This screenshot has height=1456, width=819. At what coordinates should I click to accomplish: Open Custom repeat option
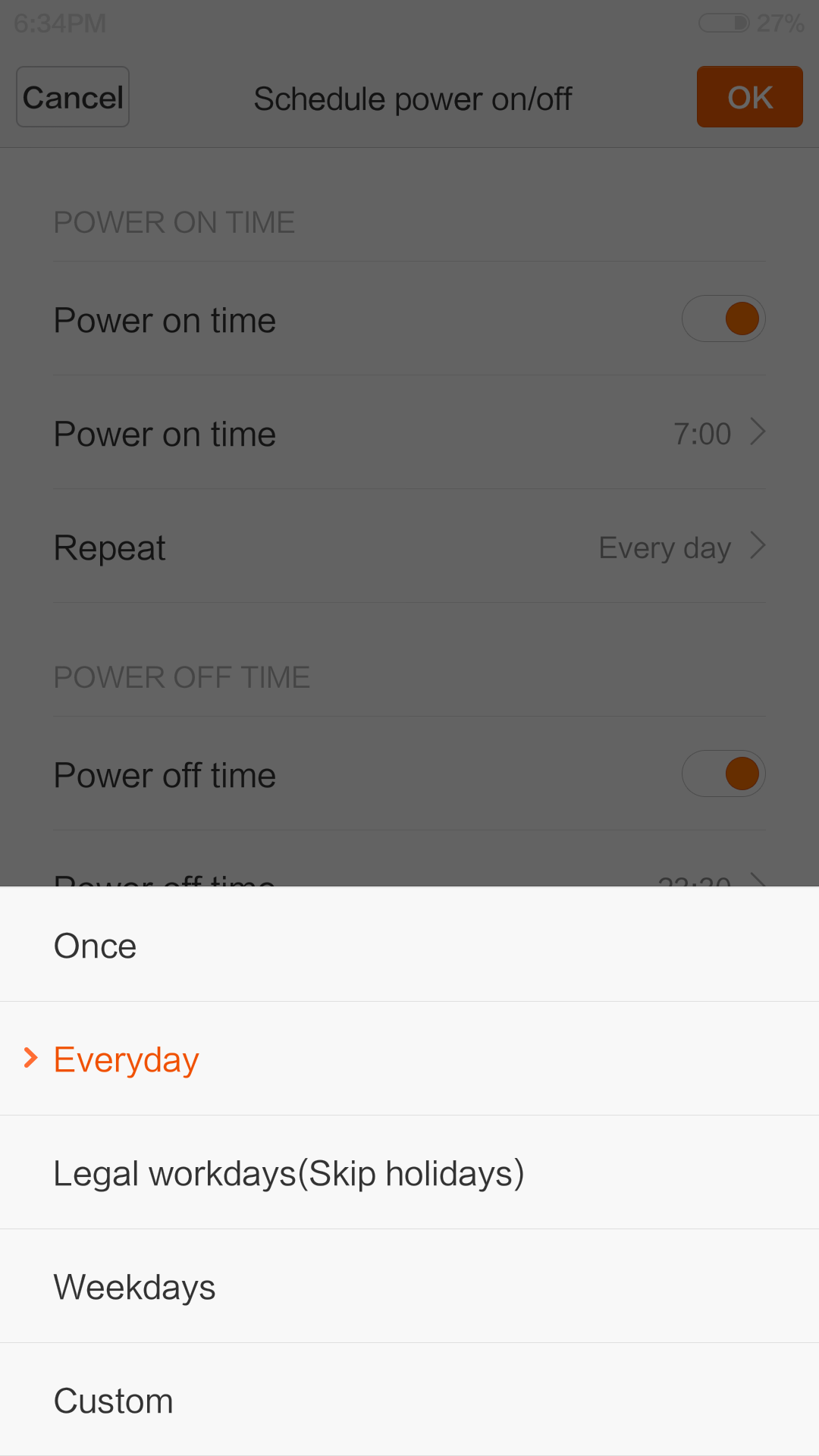(409, 1400)
